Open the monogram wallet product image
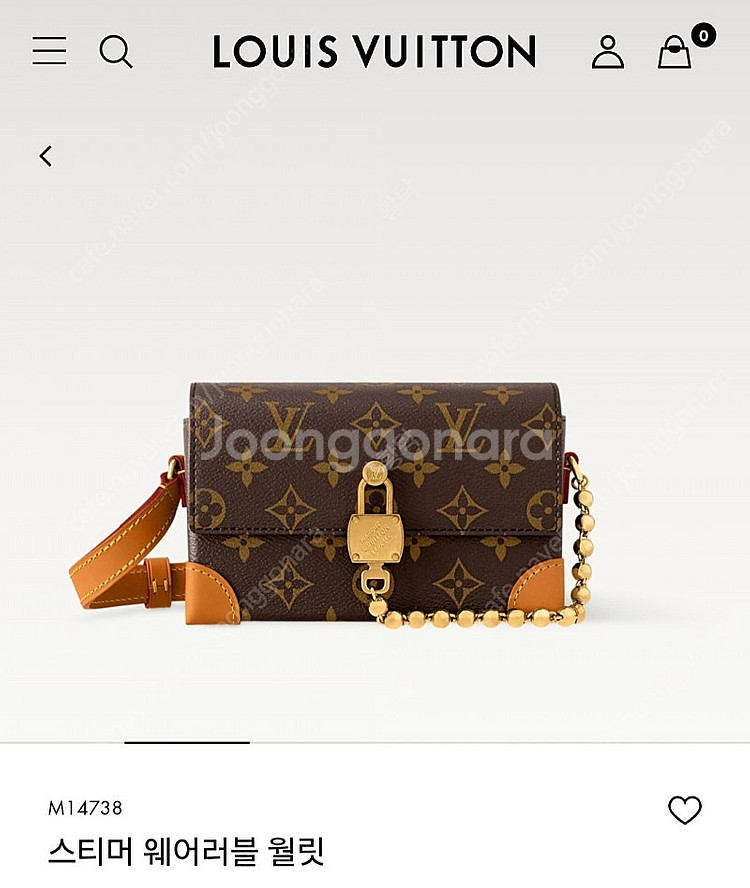 375,500
